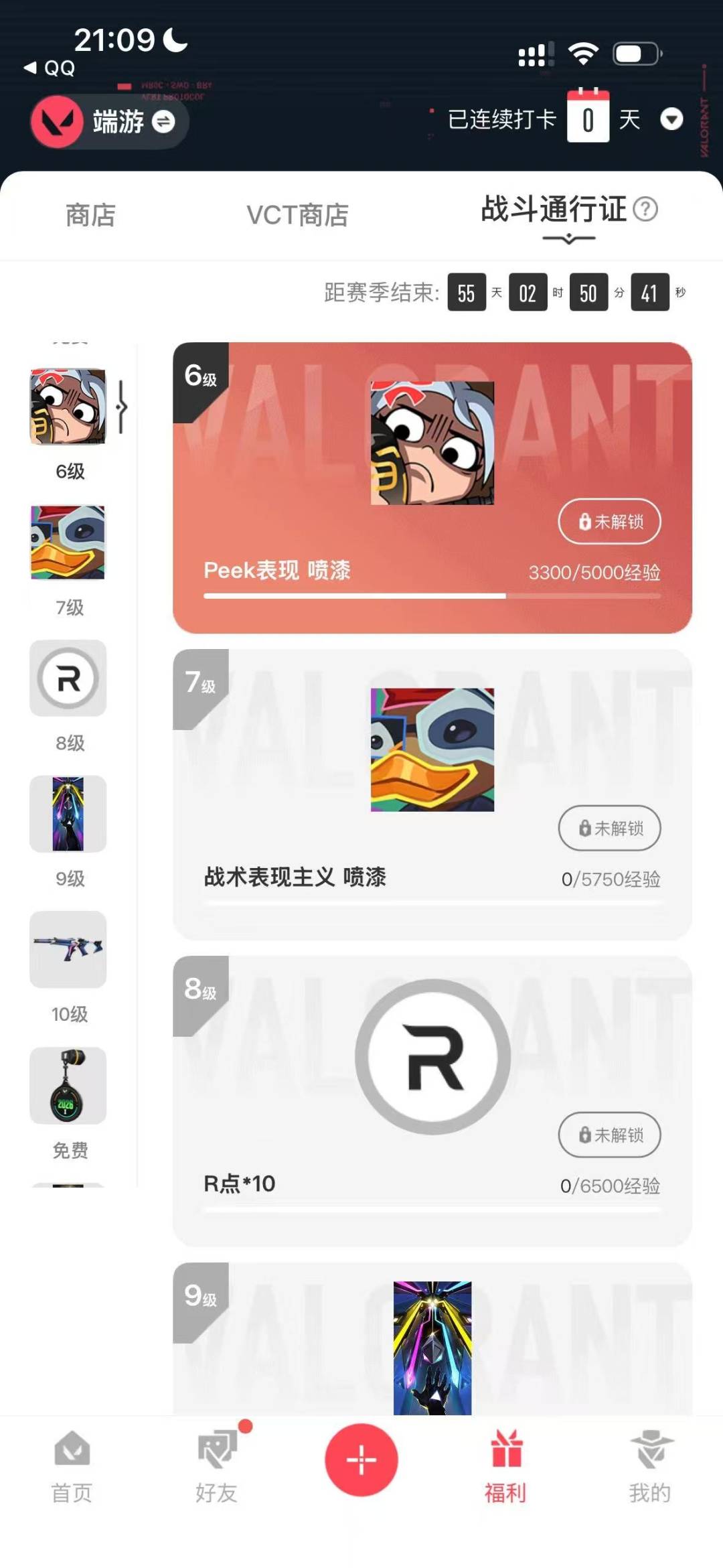Viewport: 723px width, 1568px height.
Task: Expand the dropdown arrow next to 打卡 counter
Action: (673, 119)
